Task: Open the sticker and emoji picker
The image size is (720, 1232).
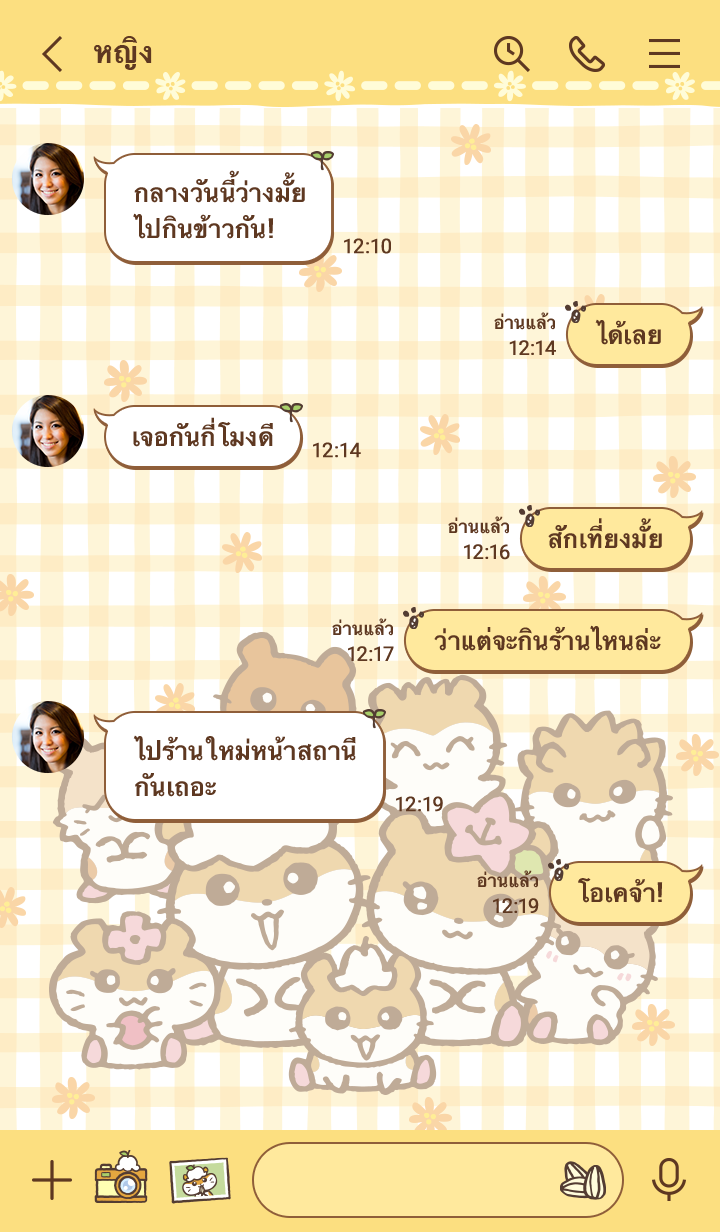Action: (x=584, y=1181)
